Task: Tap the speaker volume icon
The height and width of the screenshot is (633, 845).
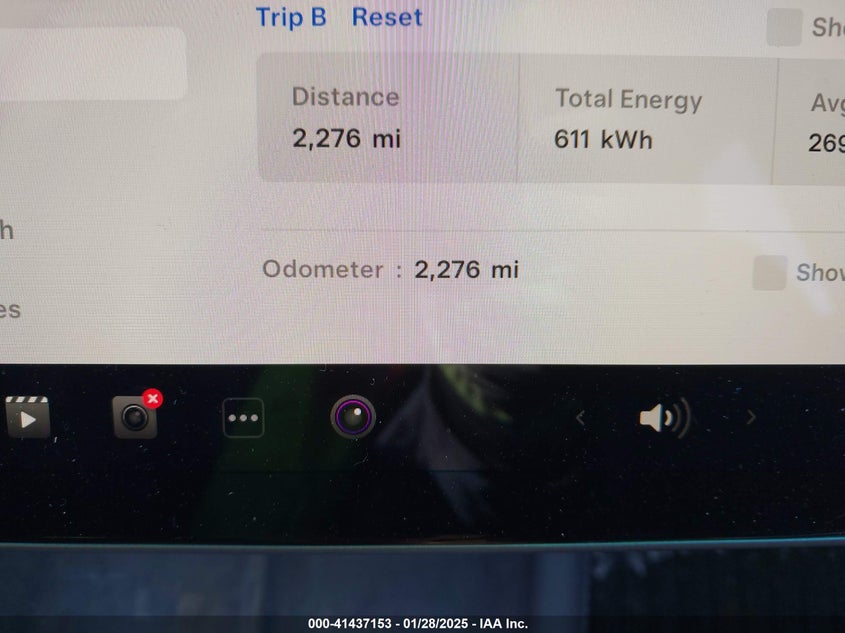Action: point(663,417)
